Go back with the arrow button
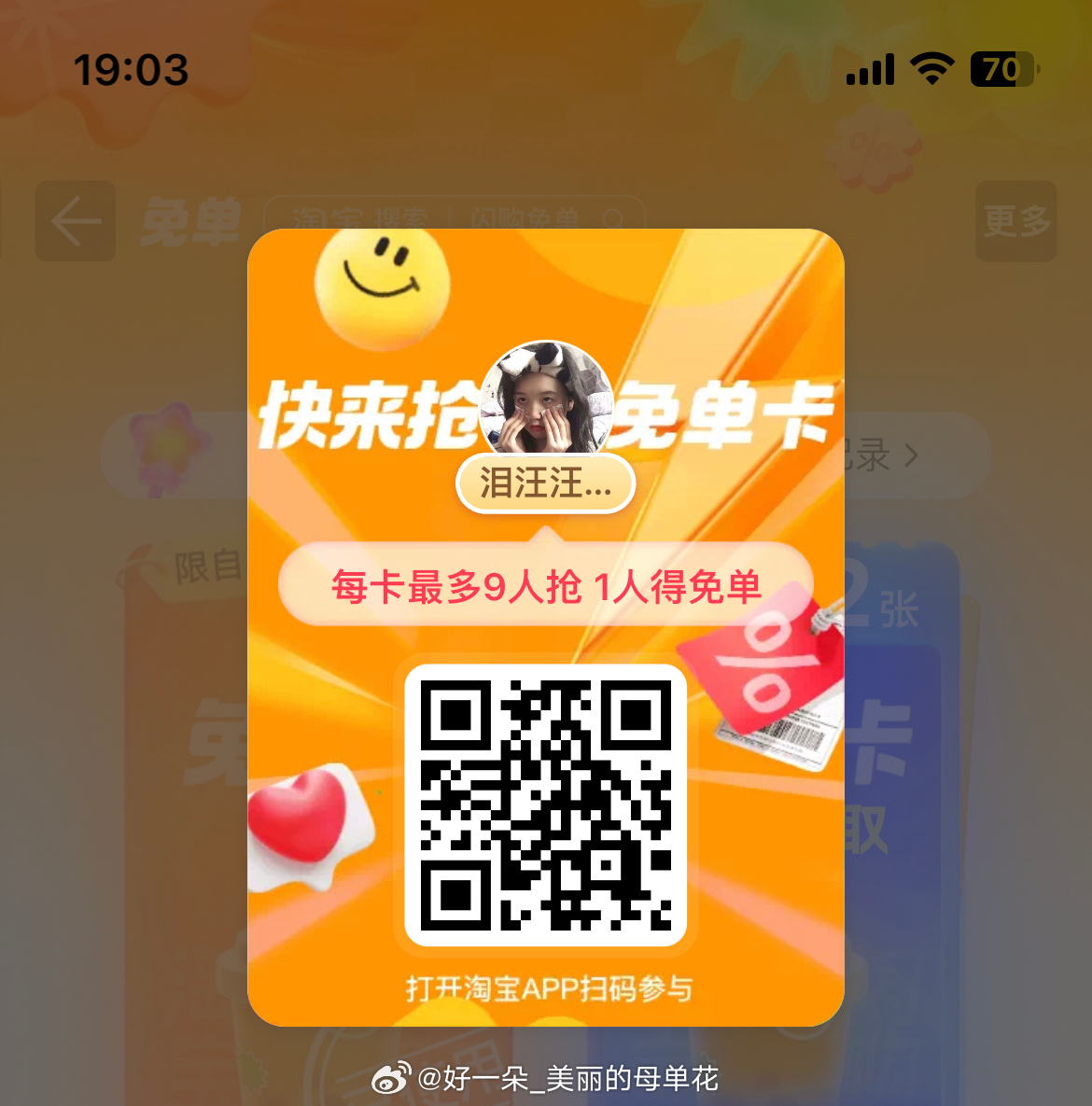The height and width of the screenshot is (1106, 1092). coord(76,222)
